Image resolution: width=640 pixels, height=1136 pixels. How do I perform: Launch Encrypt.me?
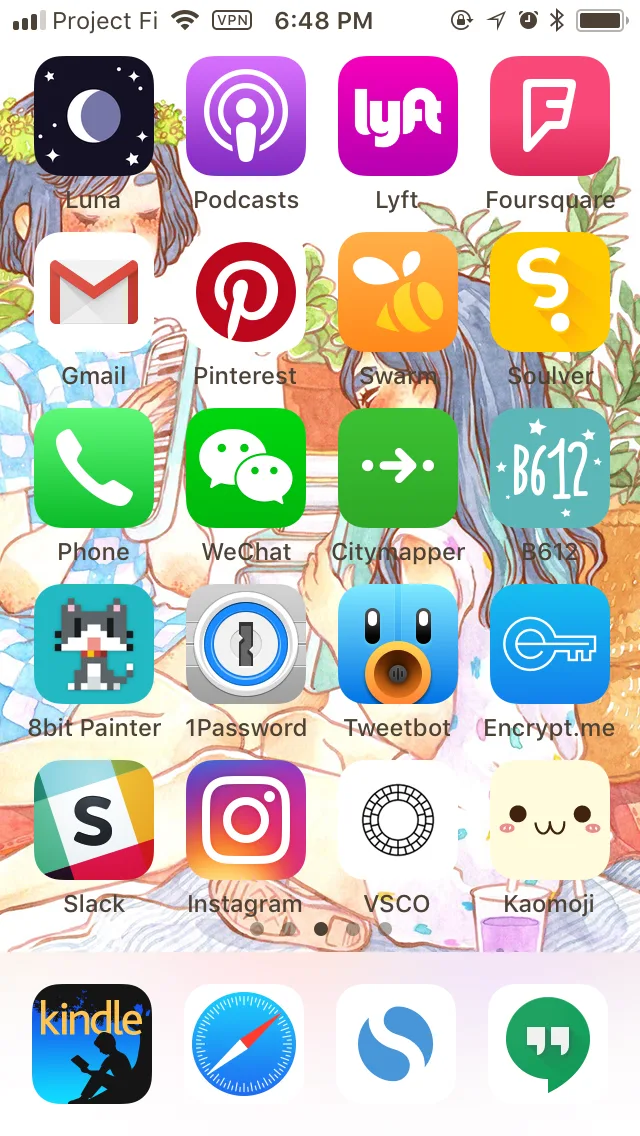(x=550, y=644)
